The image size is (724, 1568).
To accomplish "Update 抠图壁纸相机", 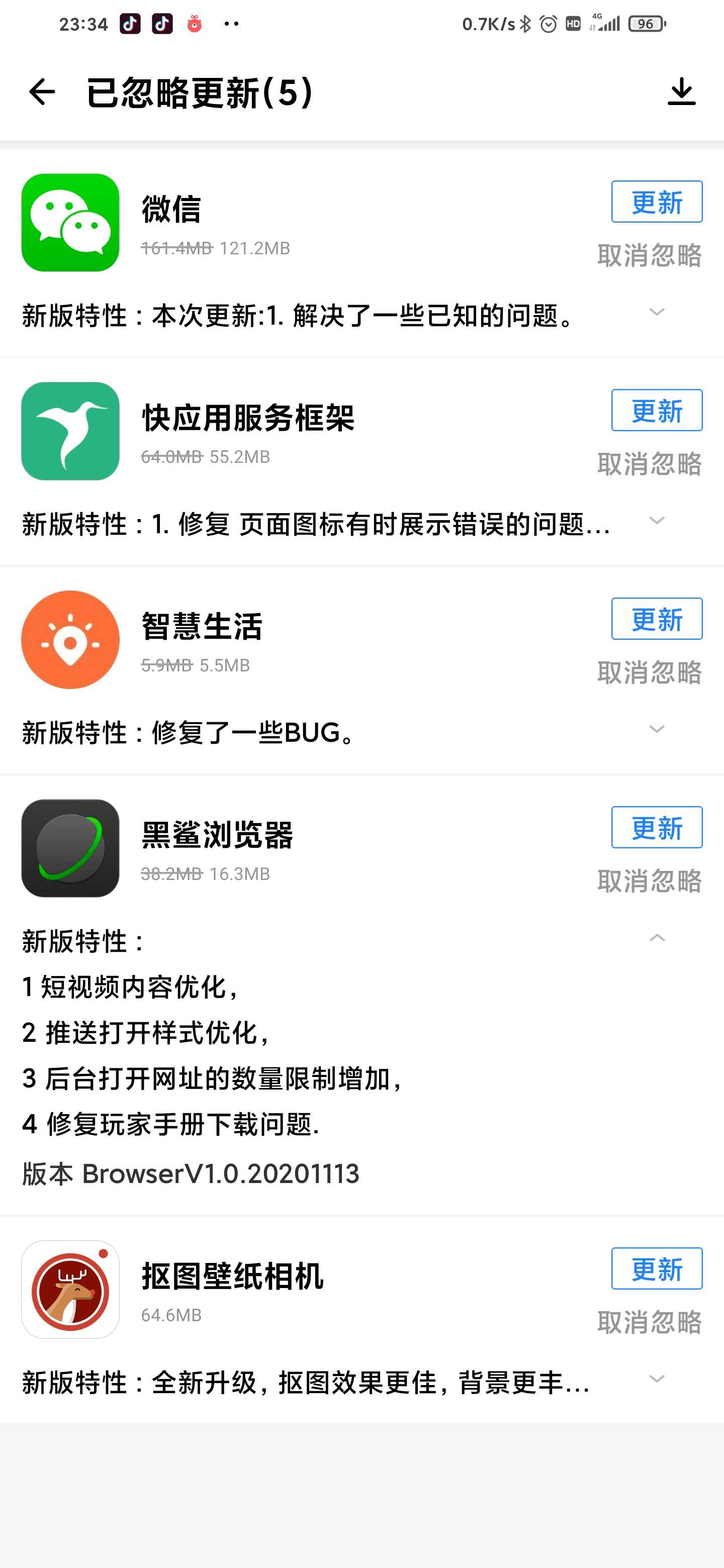I will tap(657, 1269).
